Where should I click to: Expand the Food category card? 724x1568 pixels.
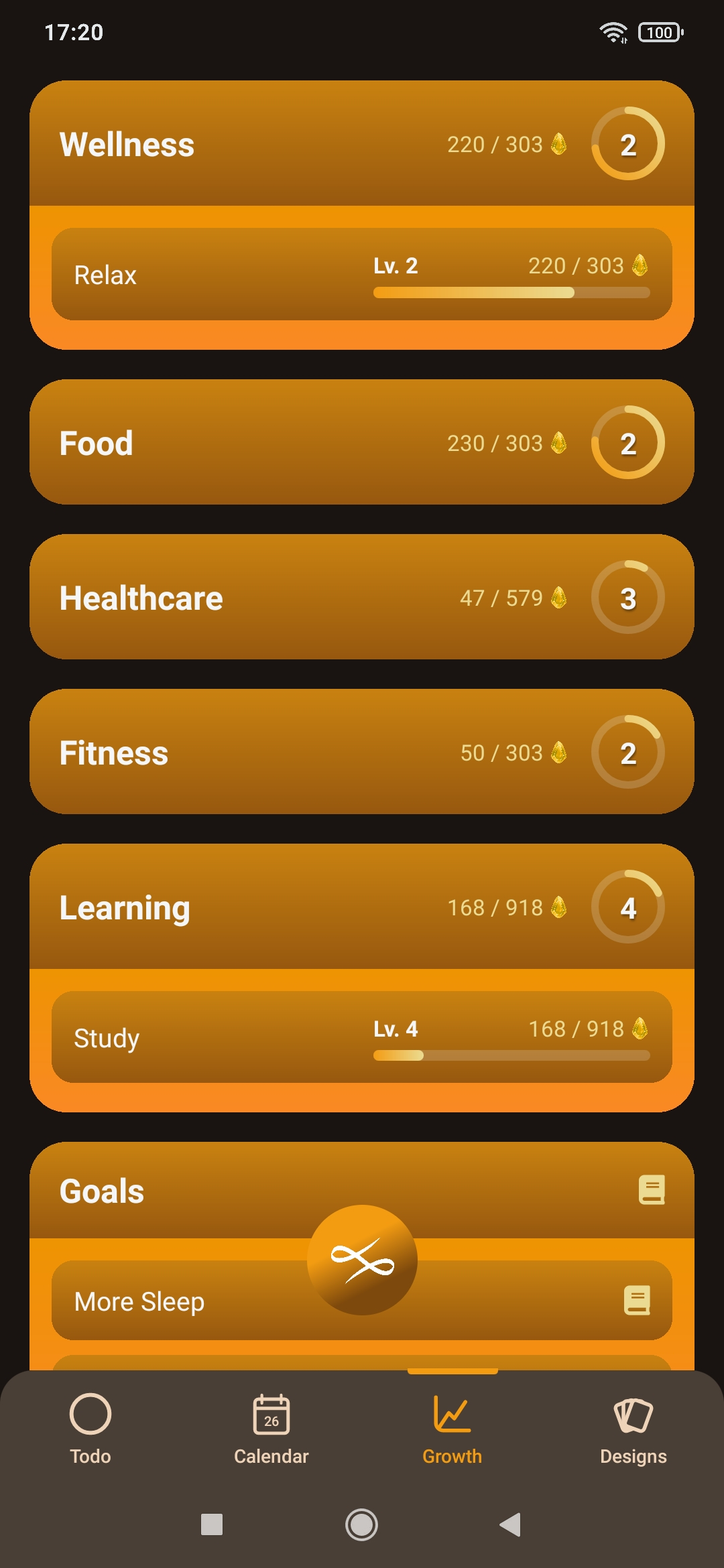pos(362,442)
